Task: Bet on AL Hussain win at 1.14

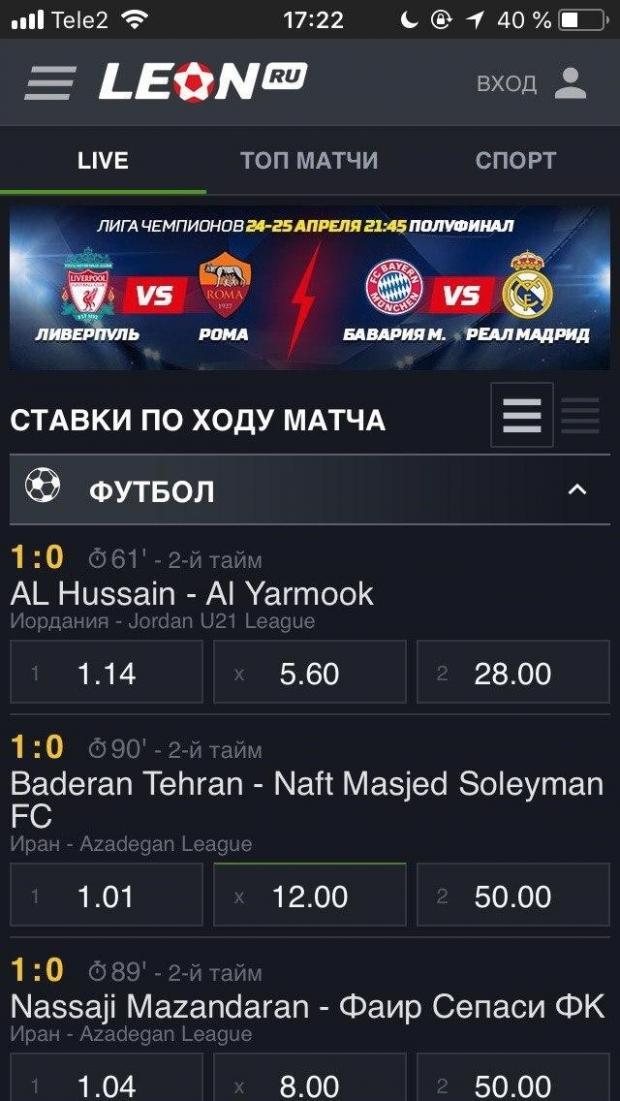Action: tap(106, 673)
